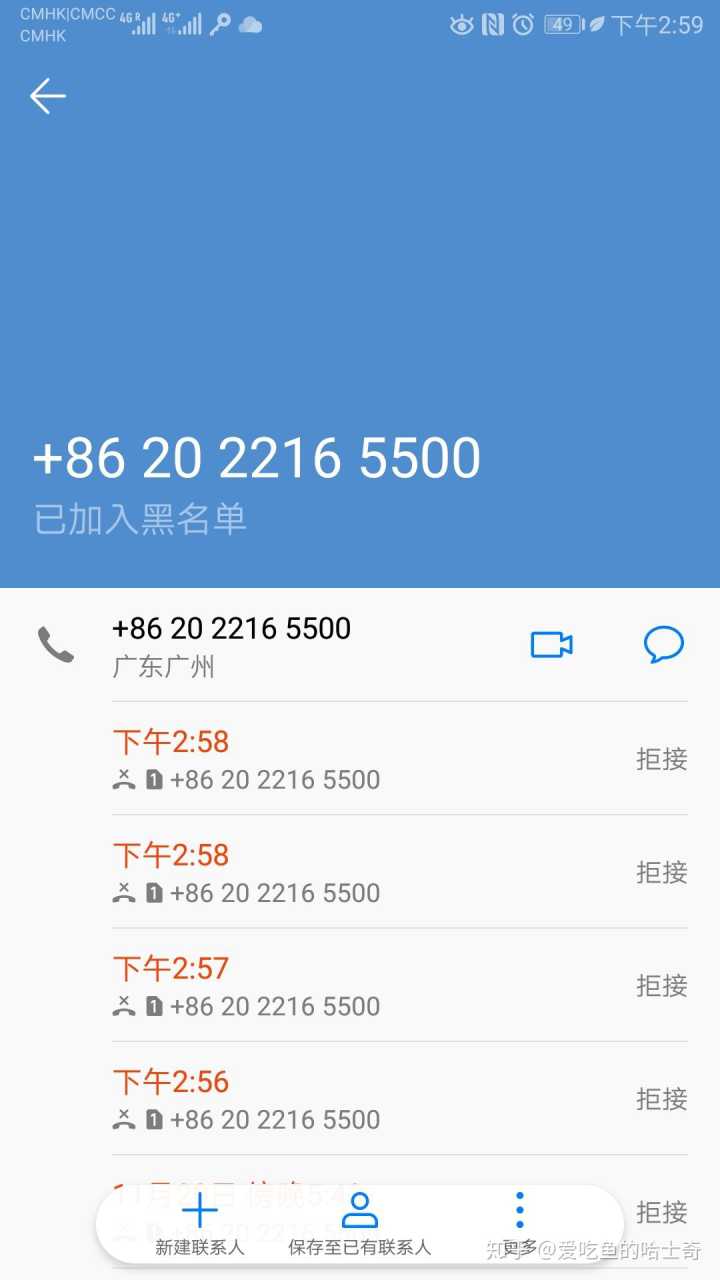Viewport: 720px width, 1280px height.
Task: Select 保存至已有联系人 option
Action: pos(360,1224)
